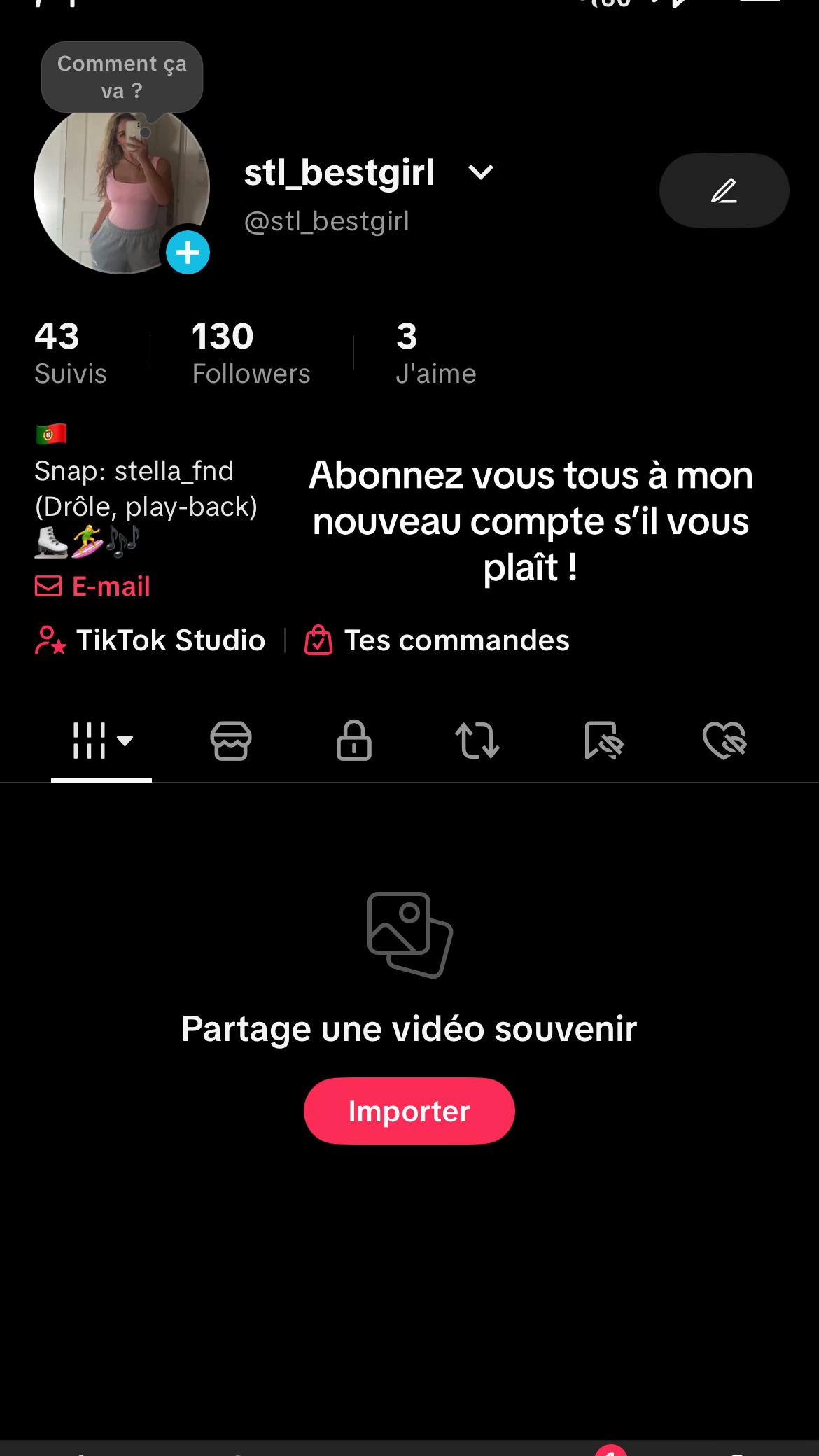Tap the E-mail contact link

92,587
